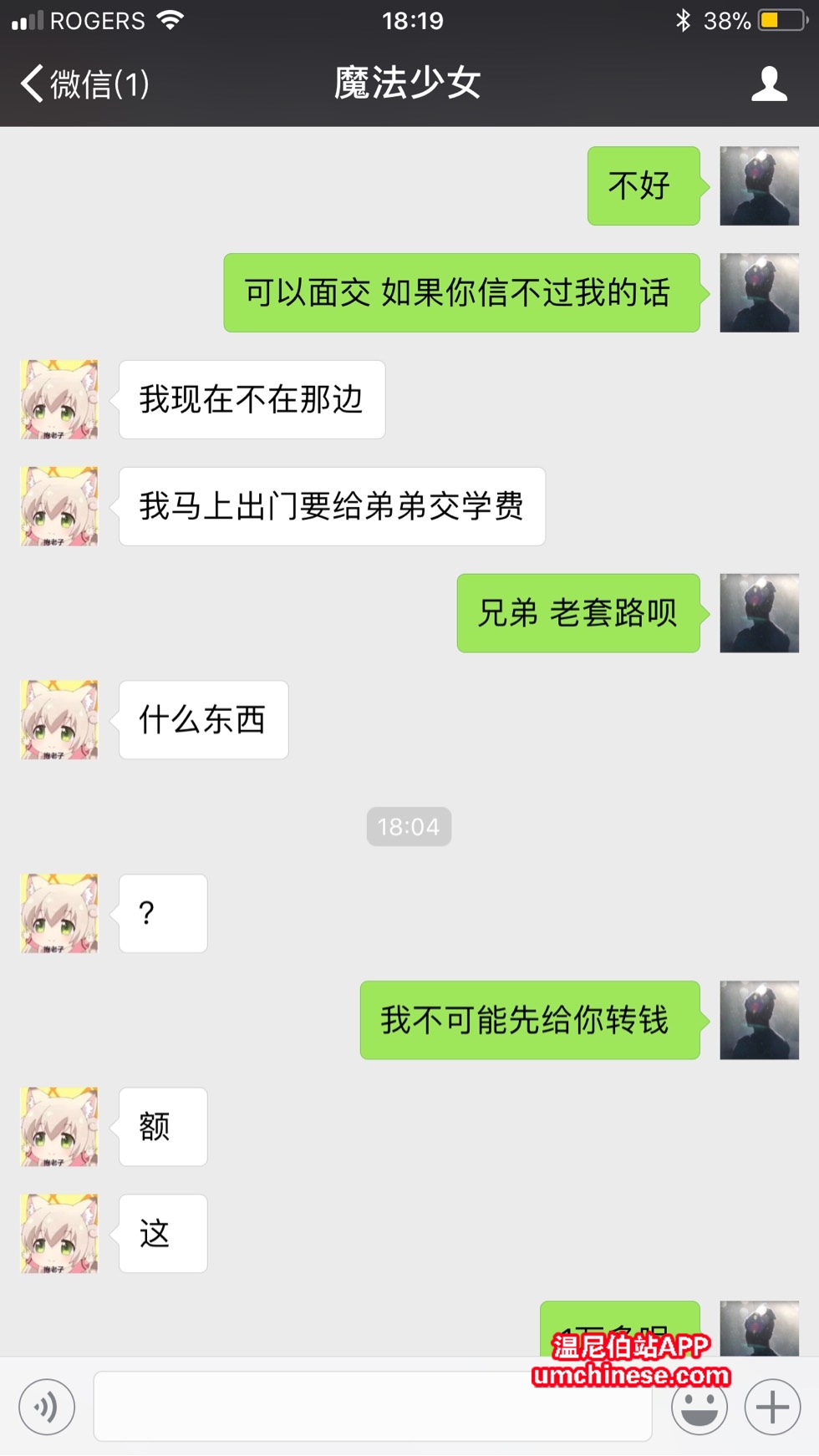
Task: Open the plus attachments menu
Action: pyautogui.click(x=772, y=1408)
